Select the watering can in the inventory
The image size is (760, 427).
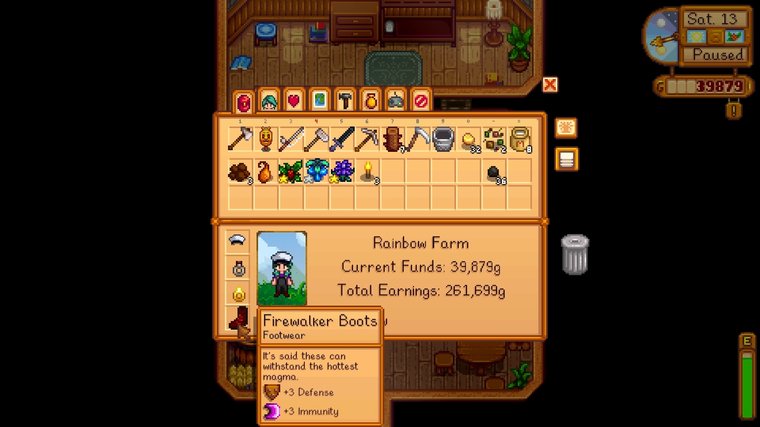[x=443, y=139]
